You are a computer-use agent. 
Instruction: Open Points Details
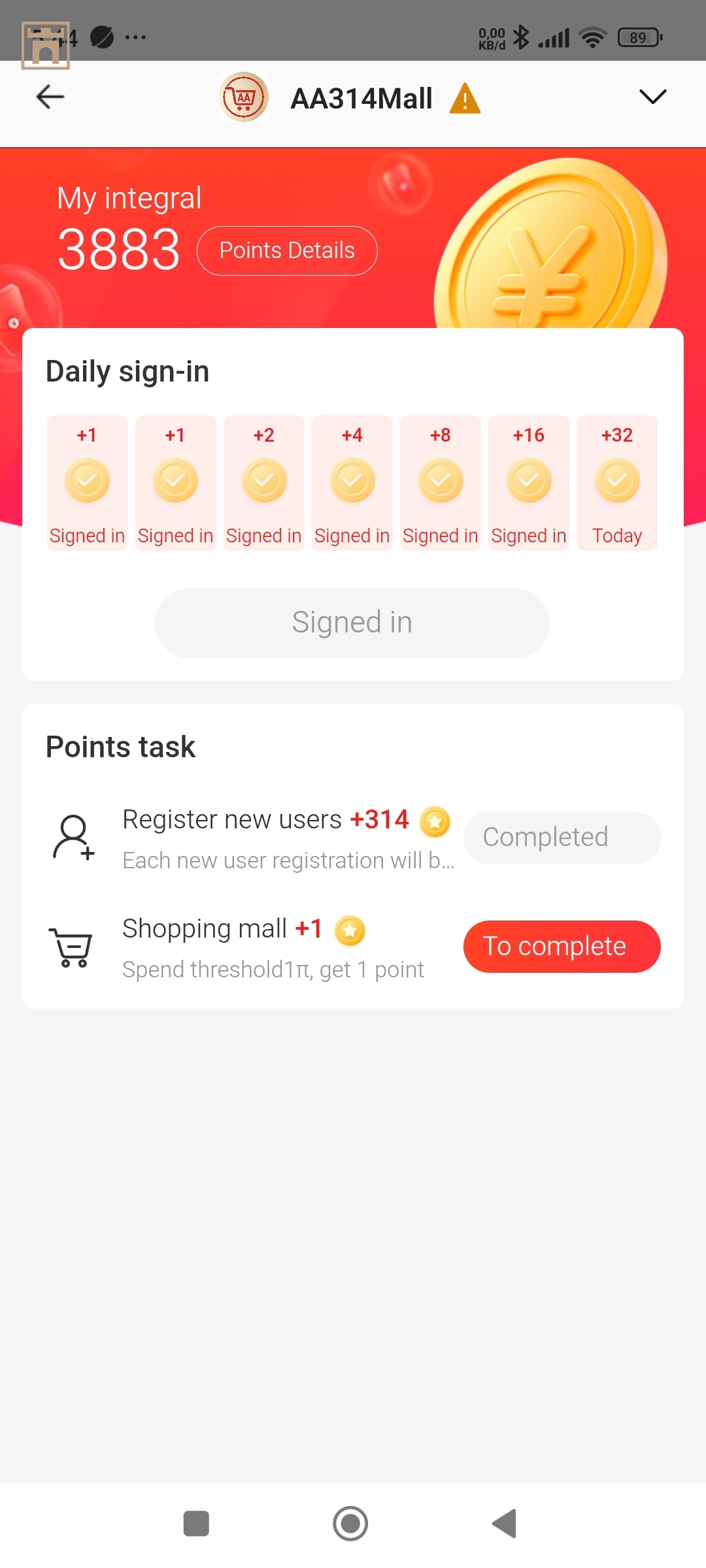click(x=287, y=251)
